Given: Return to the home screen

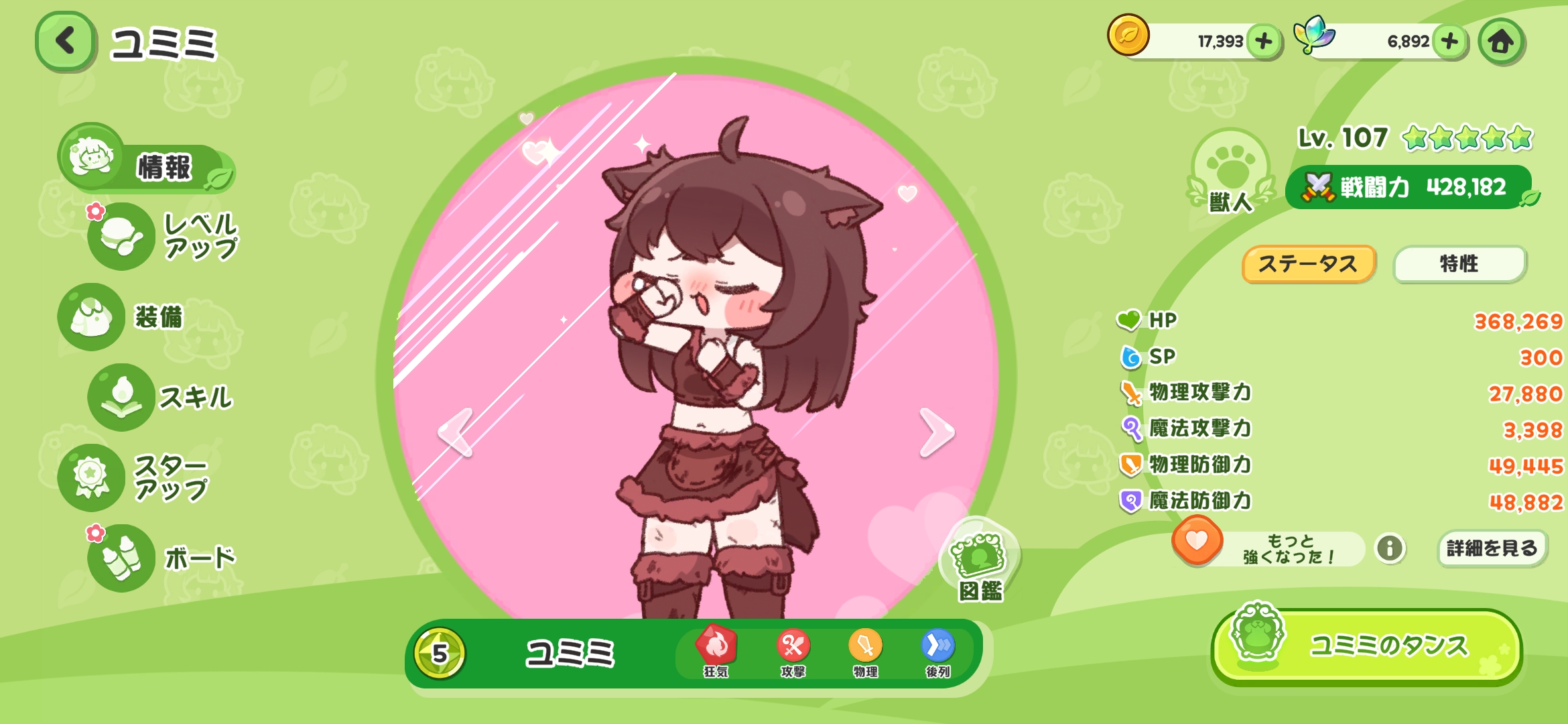Looking at the screenshot, I should 1501,42.
